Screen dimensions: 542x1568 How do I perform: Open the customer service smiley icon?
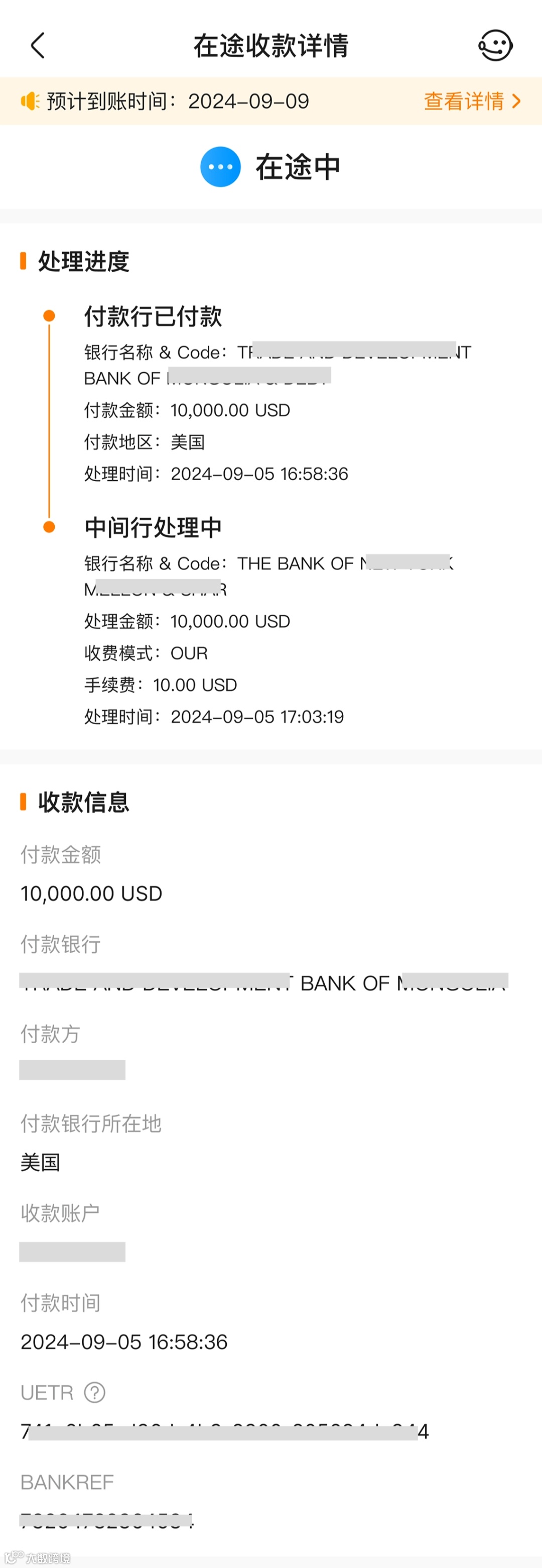[x=494, y=44]
